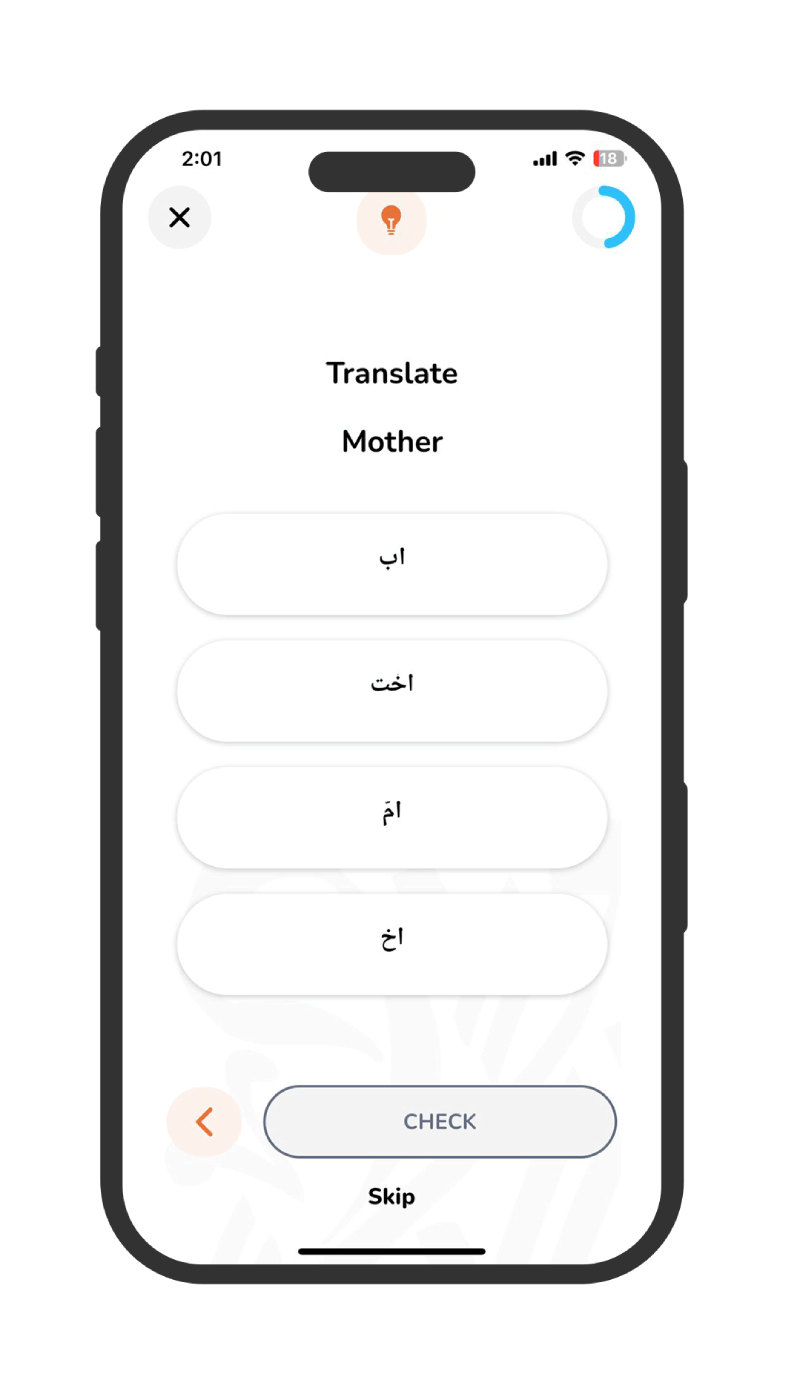Select the answer option اخ

point(392,943)
